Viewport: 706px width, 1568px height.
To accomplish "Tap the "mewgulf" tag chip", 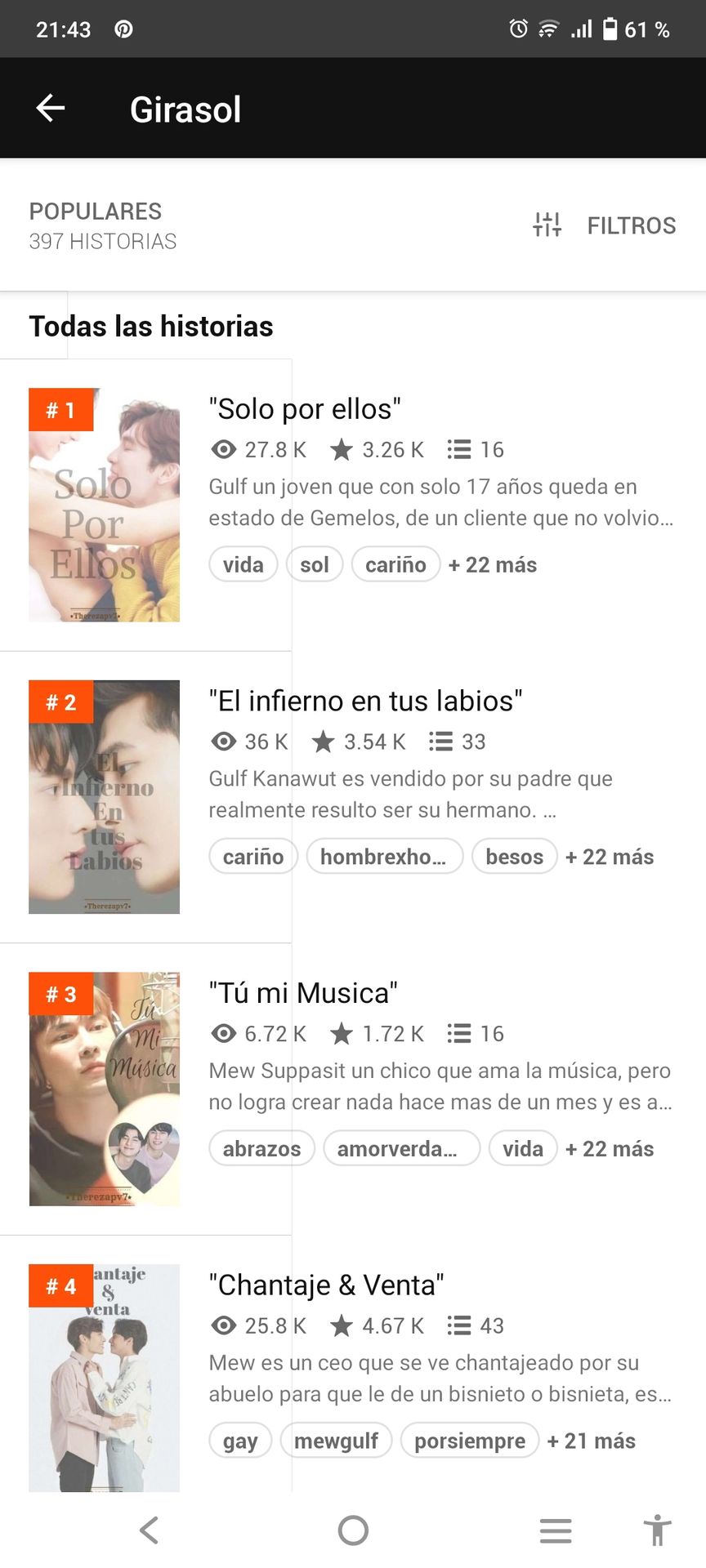I will click(x=336, y=1441).
